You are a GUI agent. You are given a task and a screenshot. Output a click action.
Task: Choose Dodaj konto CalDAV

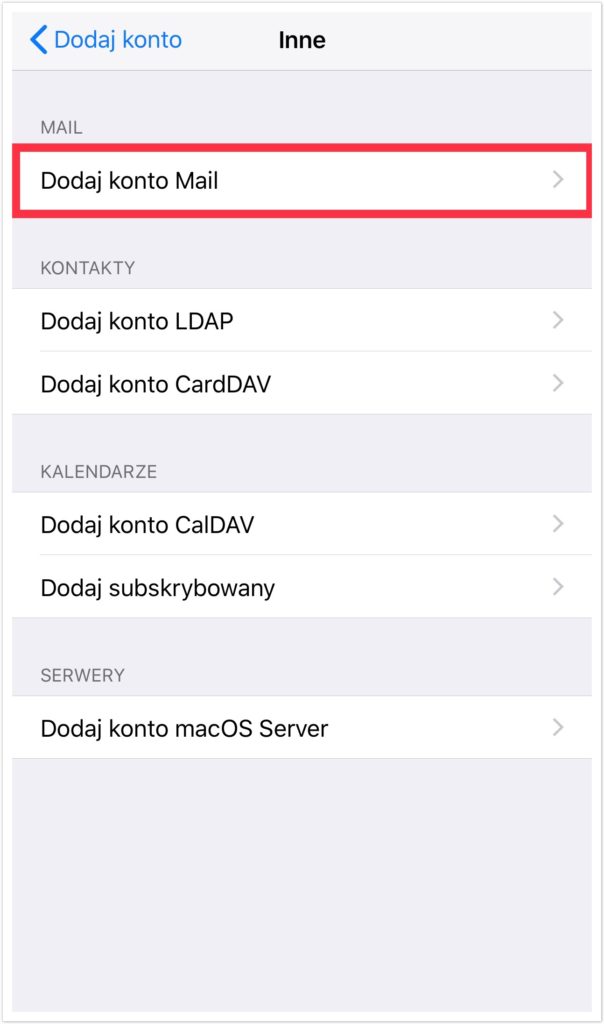[x=302, y=524]
